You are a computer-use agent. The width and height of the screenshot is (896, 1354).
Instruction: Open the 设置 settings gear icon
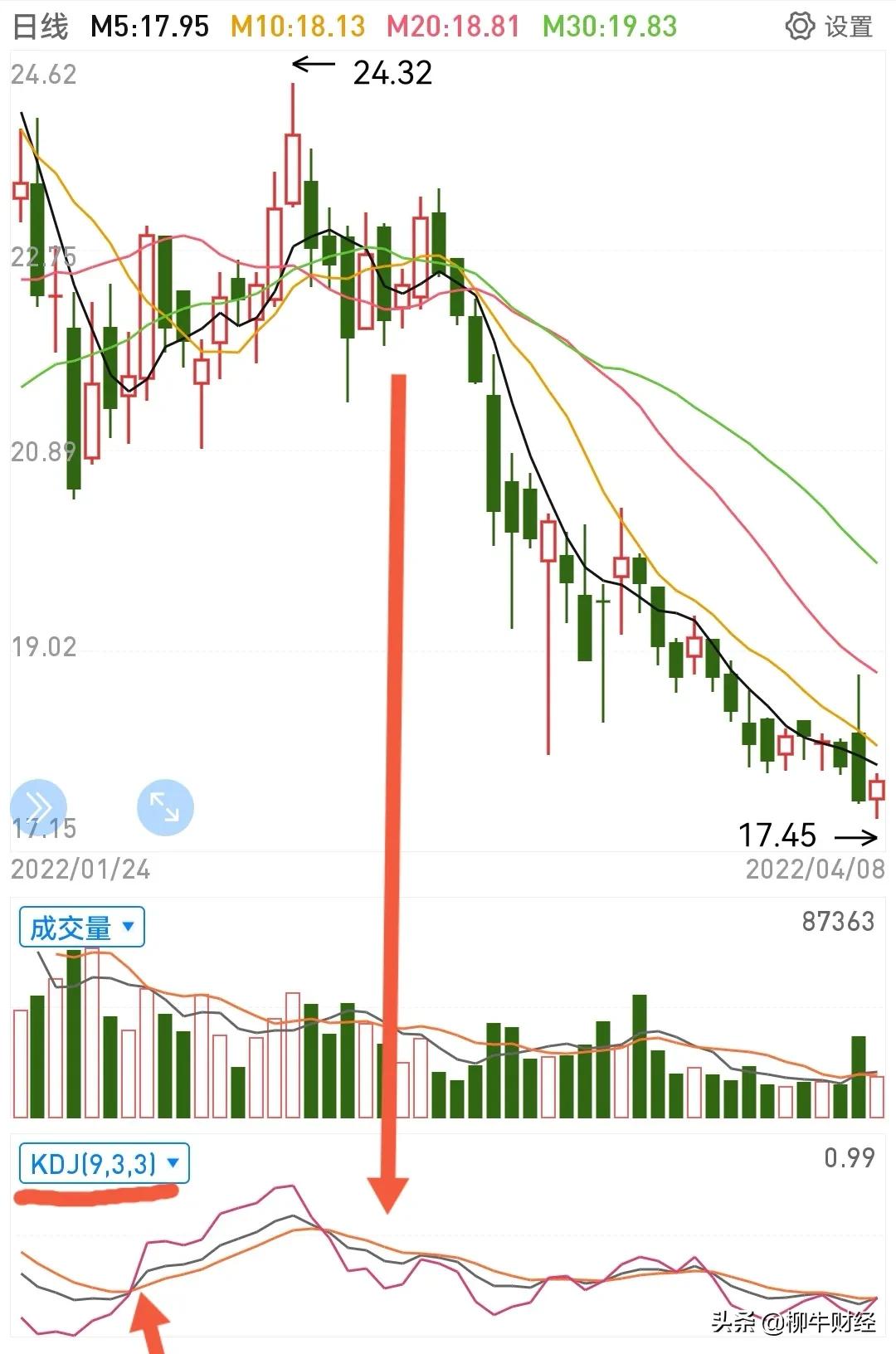click(x=799, y=26)
